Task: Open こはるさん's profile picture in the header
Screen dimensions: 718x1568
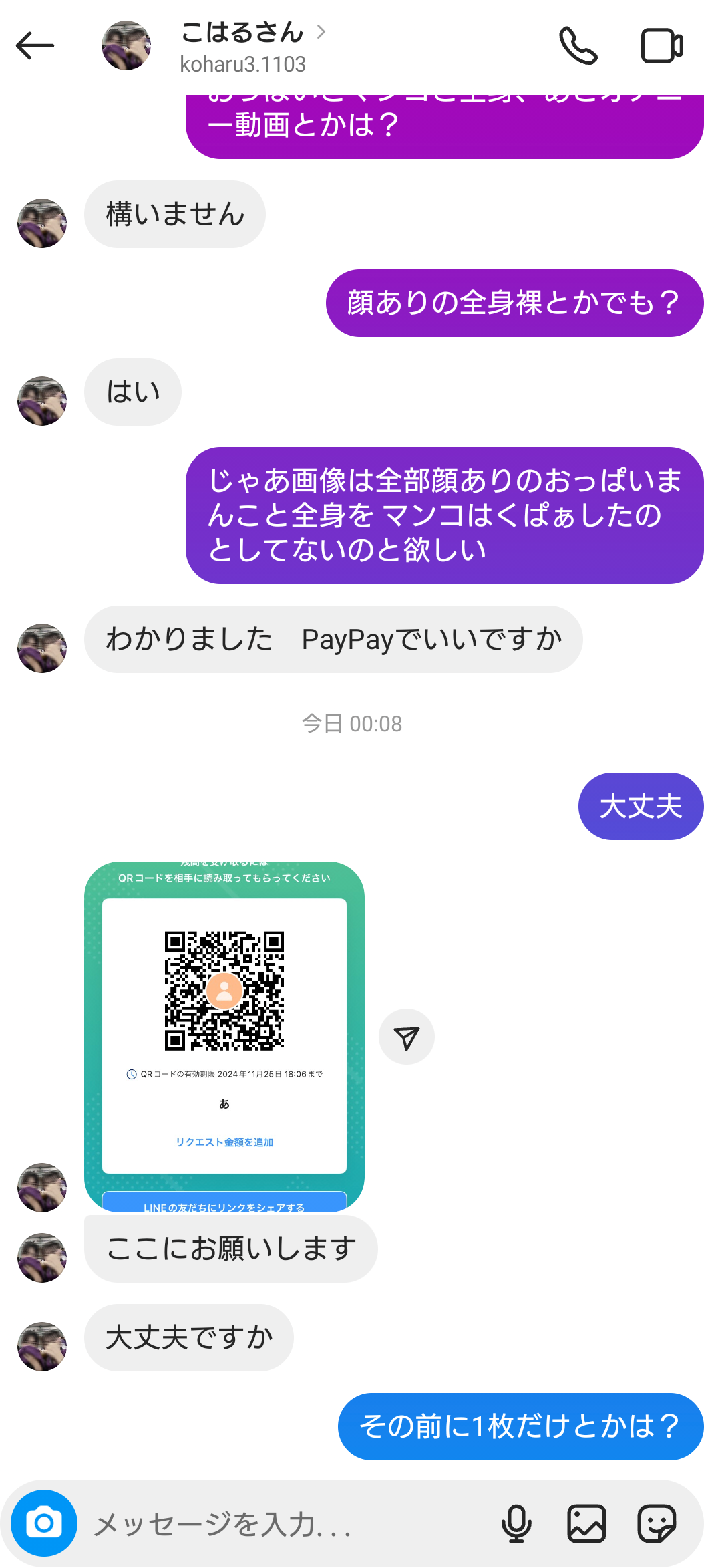Action: (x=126, y=45)
